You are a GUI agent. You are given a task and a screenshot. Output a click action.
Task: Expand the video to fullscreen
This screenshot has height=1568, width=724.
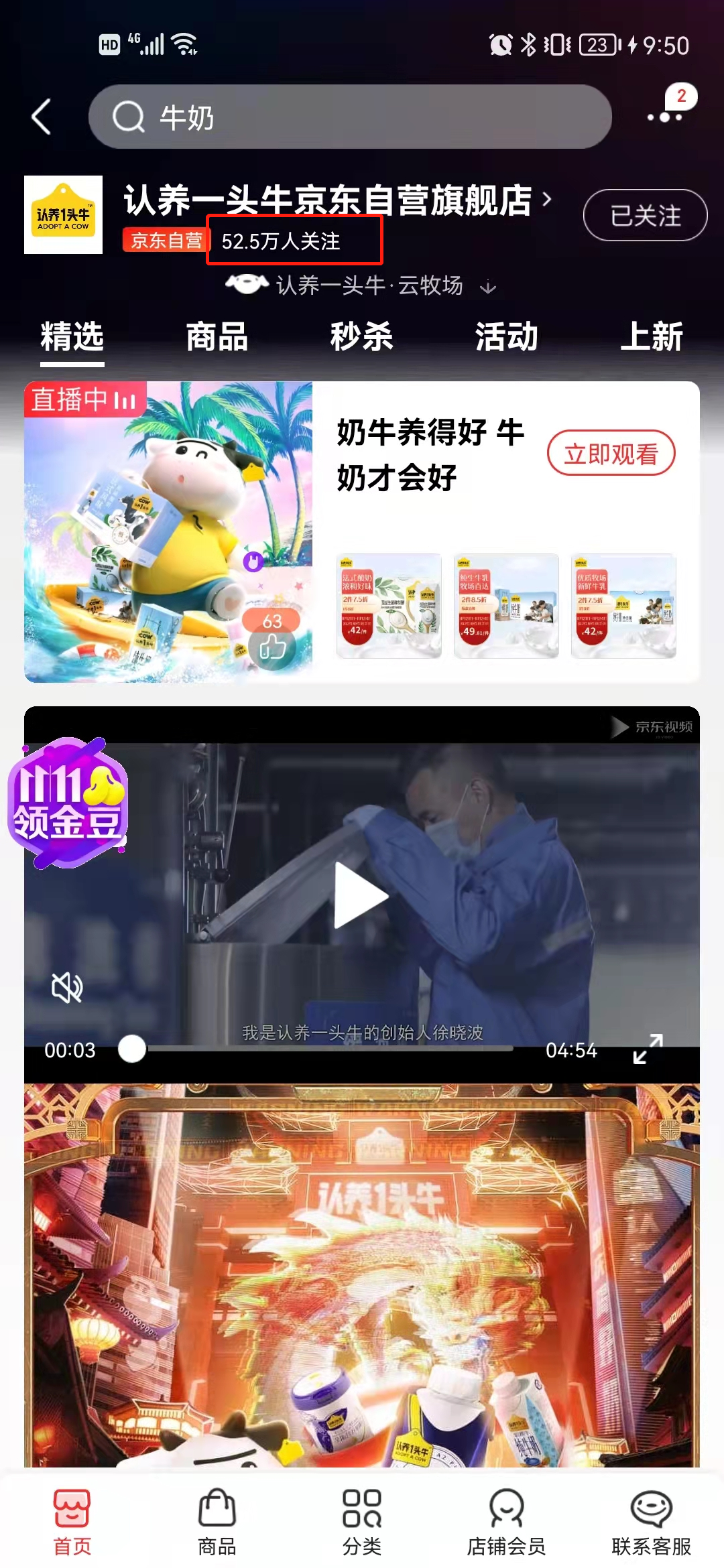coord(648,1049)
